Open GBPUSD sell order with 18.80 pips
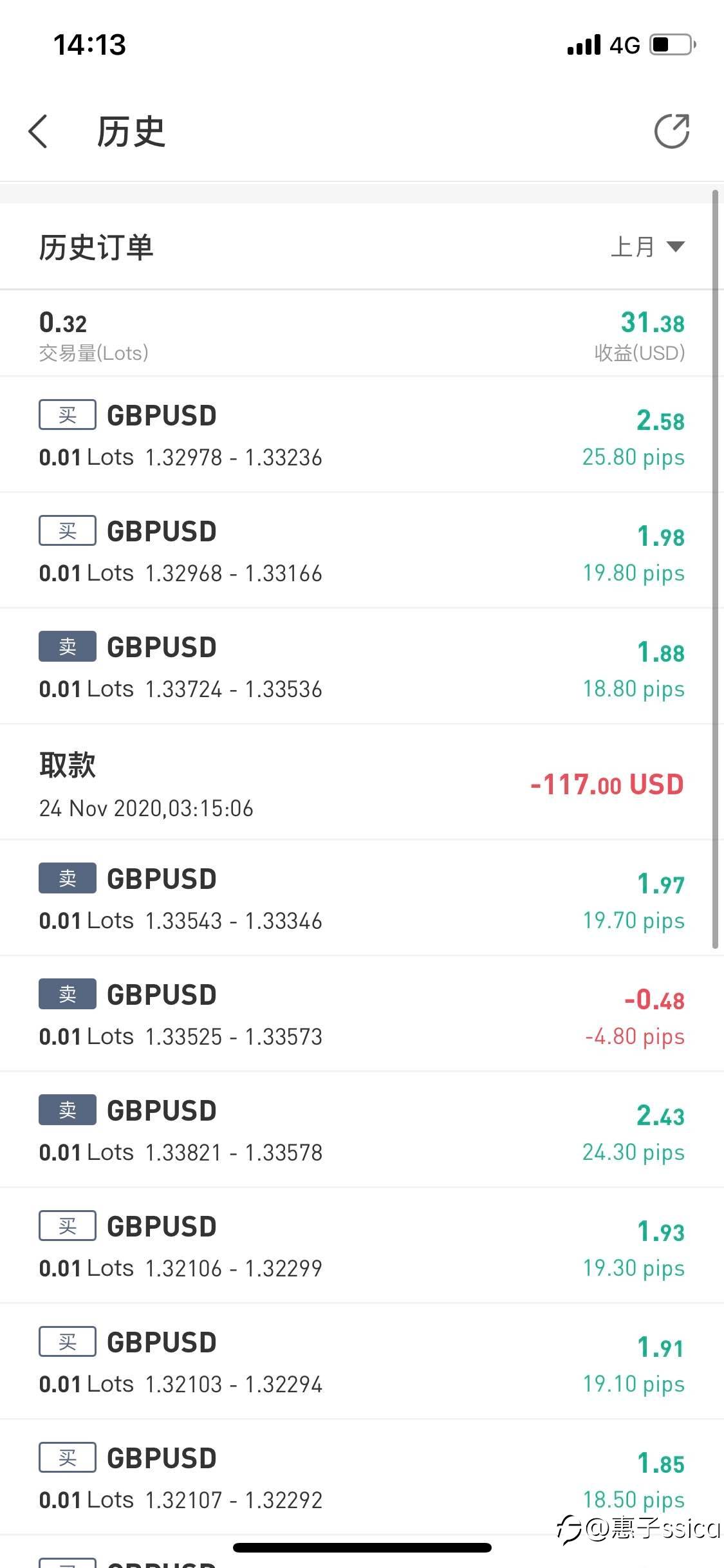 coord(362,667)
